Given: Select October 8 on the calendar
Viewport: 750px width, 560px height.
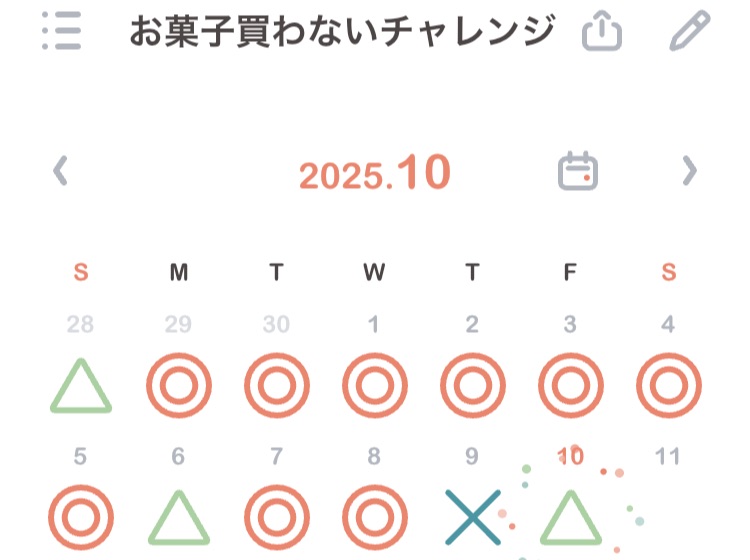Looking at the screenshot, I should (x=374, y=516).
